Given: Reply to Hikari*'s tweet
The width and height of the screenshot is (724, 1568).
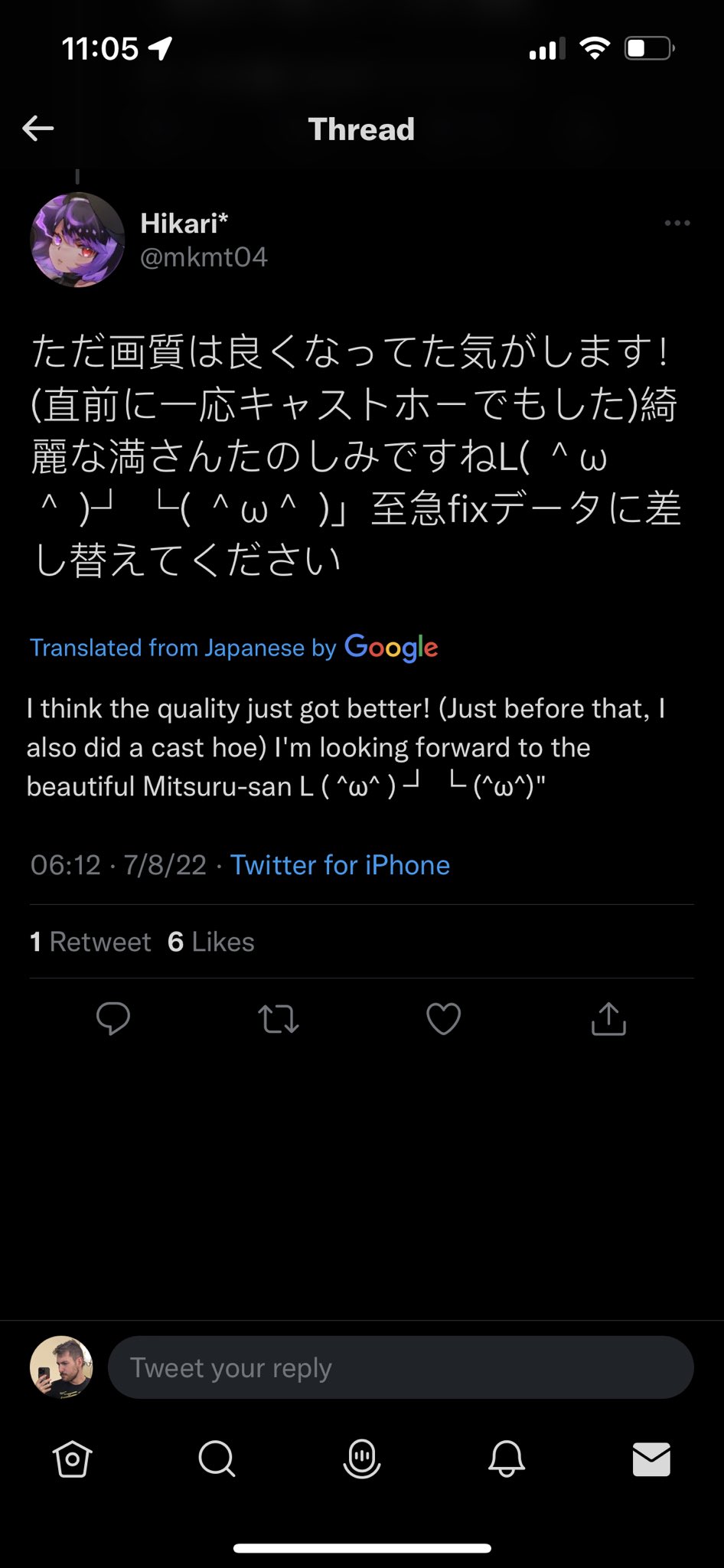Looking at the screenshot, I should (113, 1018).
